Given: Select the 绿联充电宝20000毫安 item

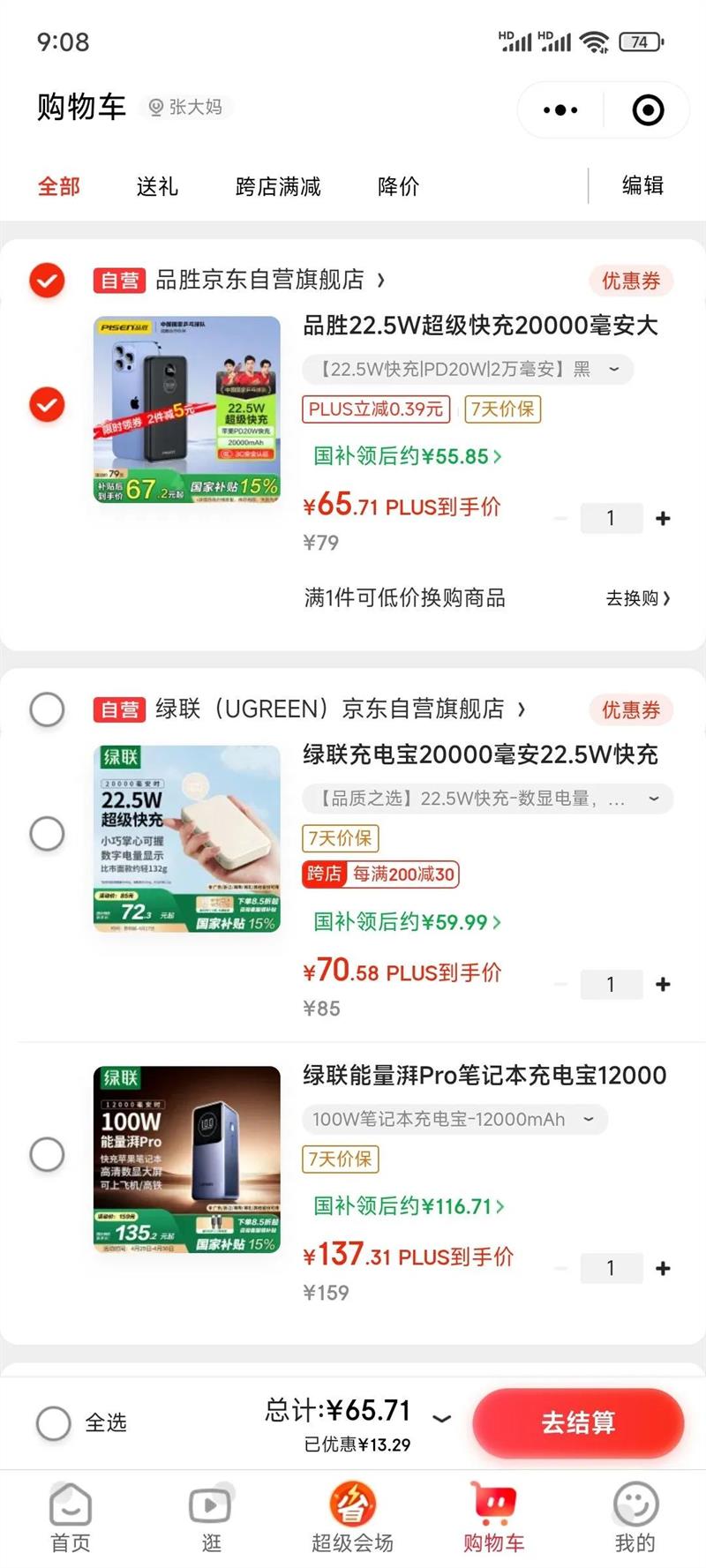Looking at the screenshot, I should 47,834.
